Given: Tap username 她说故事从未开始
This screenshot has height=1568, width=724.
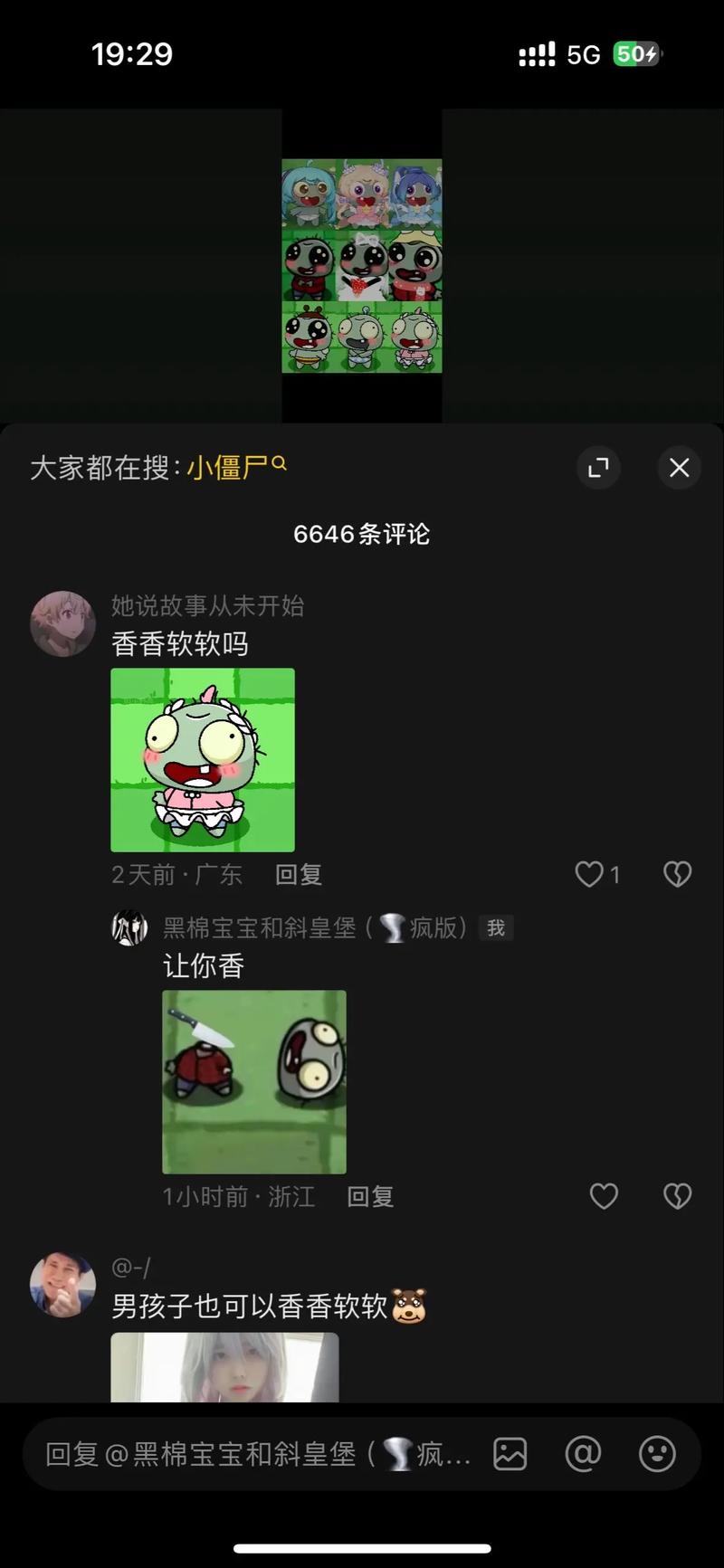Looking at the screenshot, I should click(x=210, y=606).
